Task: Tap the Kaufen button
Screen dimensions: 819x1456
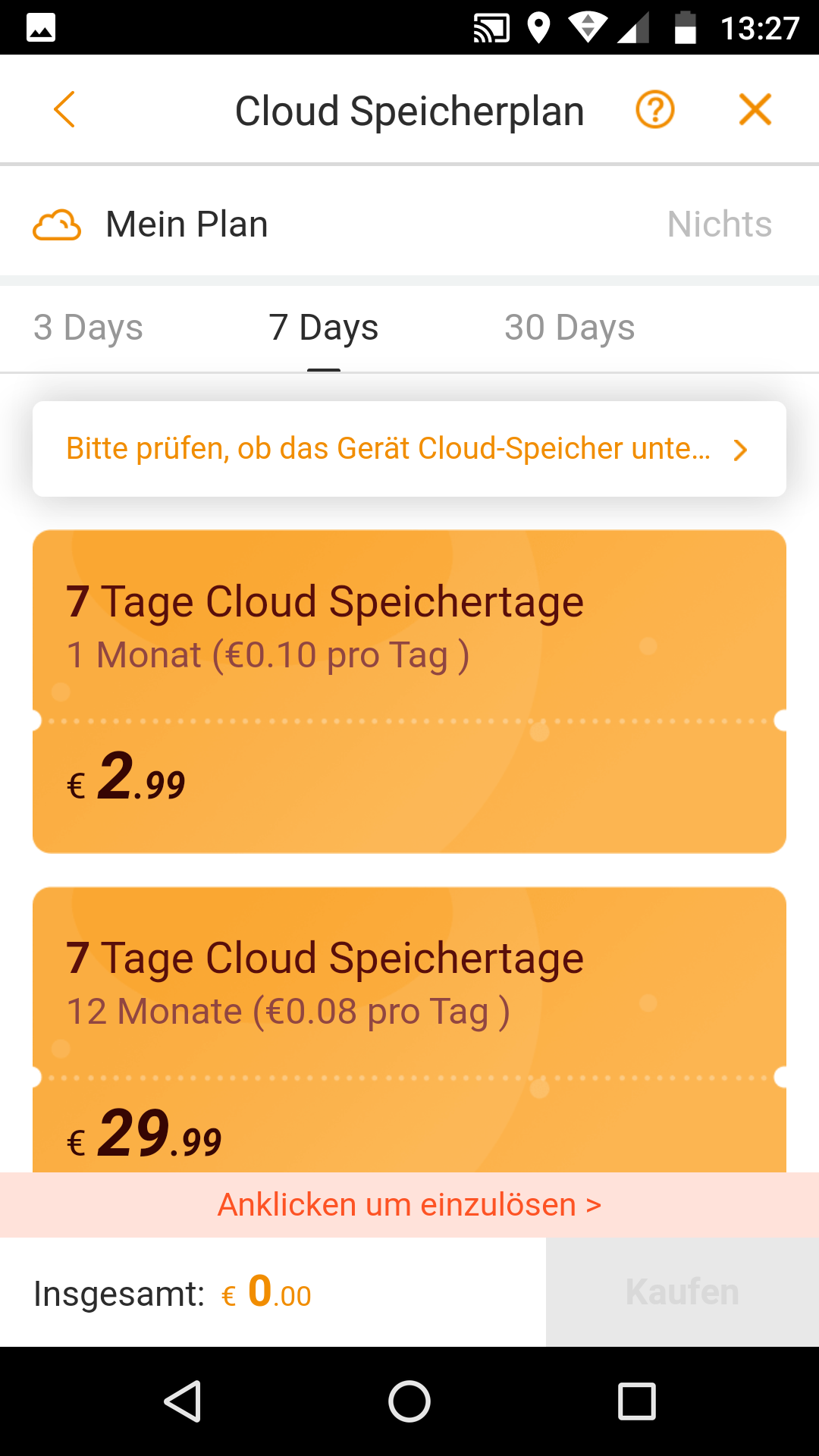Action: [682, 1292]
